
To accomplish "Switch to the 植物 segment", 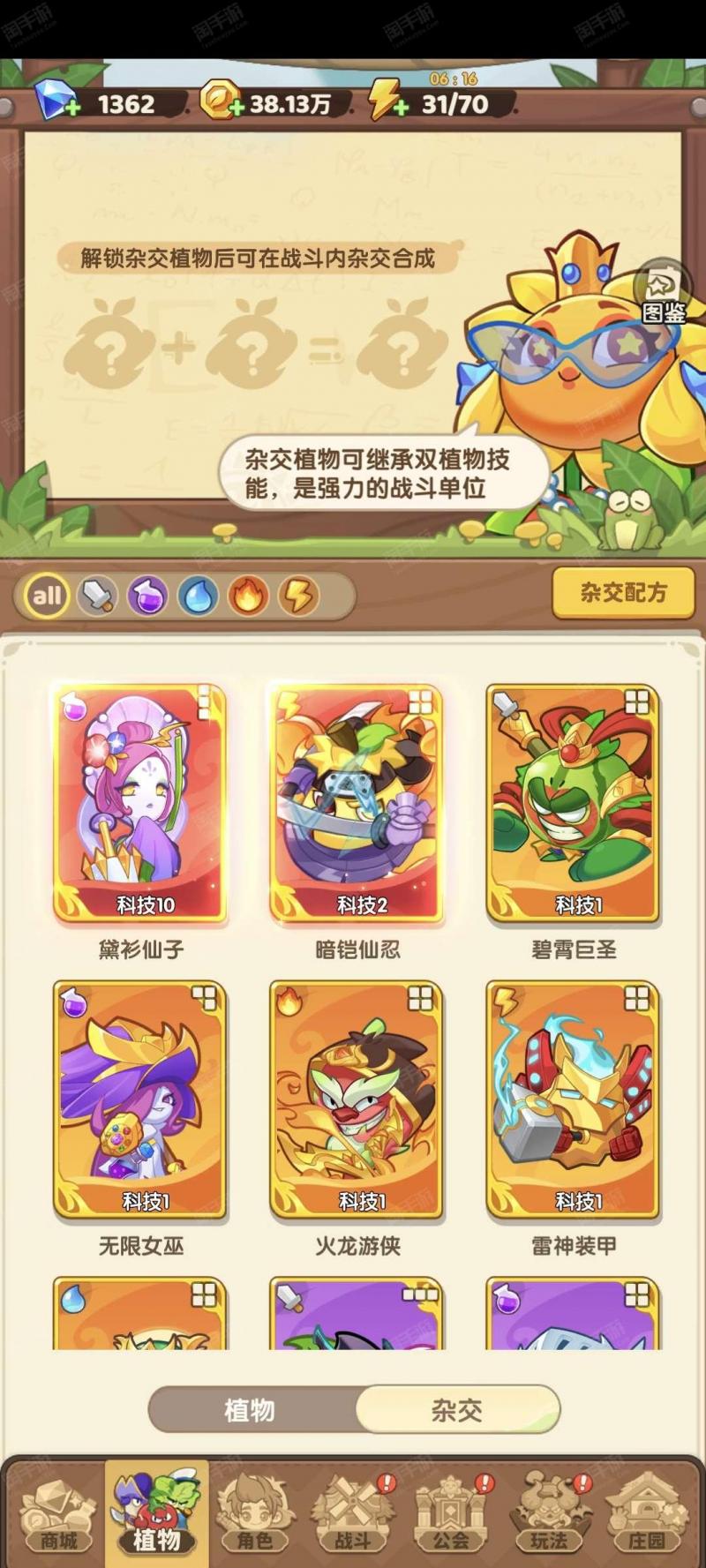I will point(251,1409).
